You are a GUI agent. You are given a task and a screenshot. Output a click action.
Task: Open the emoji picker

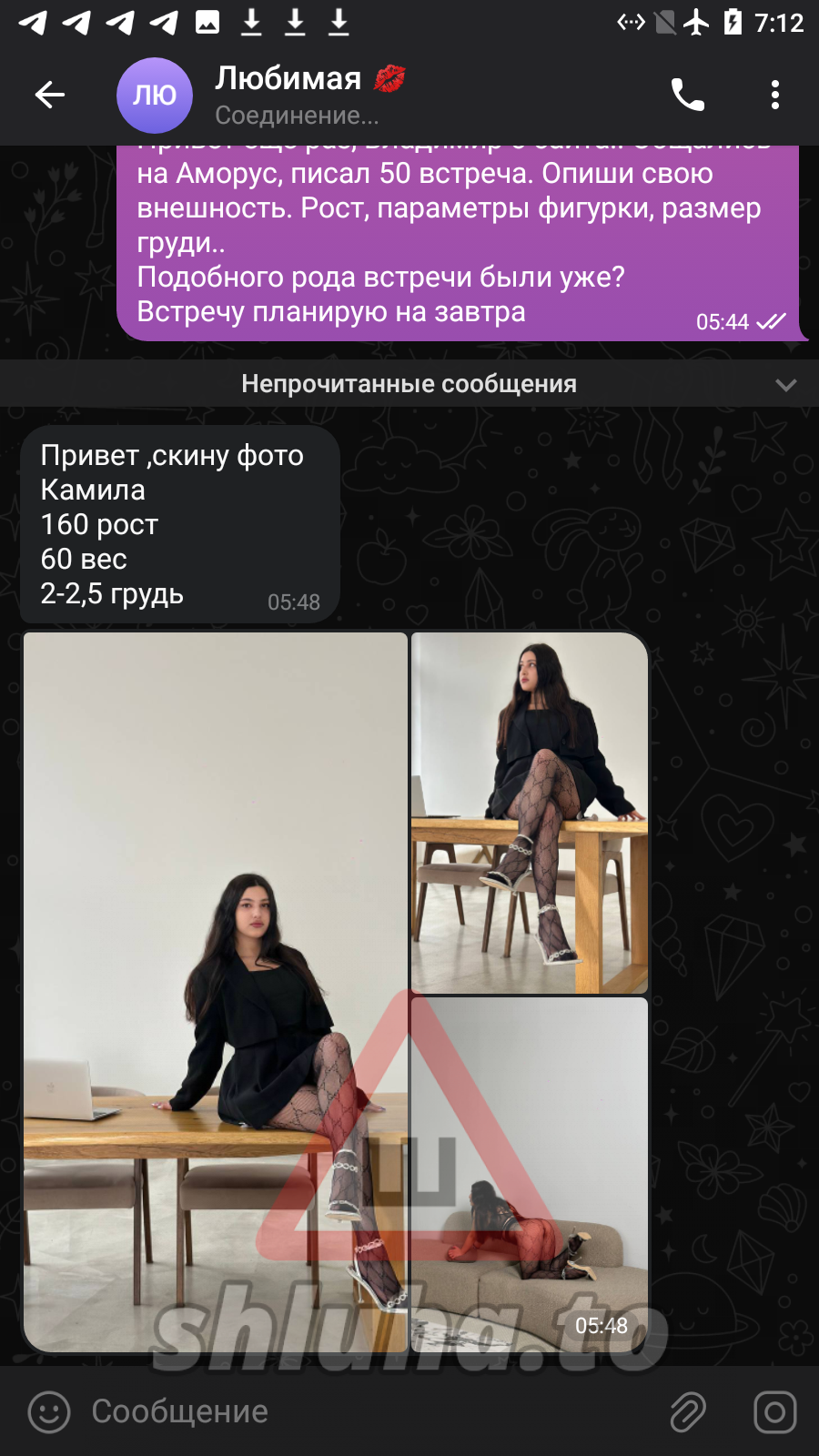(x=49, y=1412)
